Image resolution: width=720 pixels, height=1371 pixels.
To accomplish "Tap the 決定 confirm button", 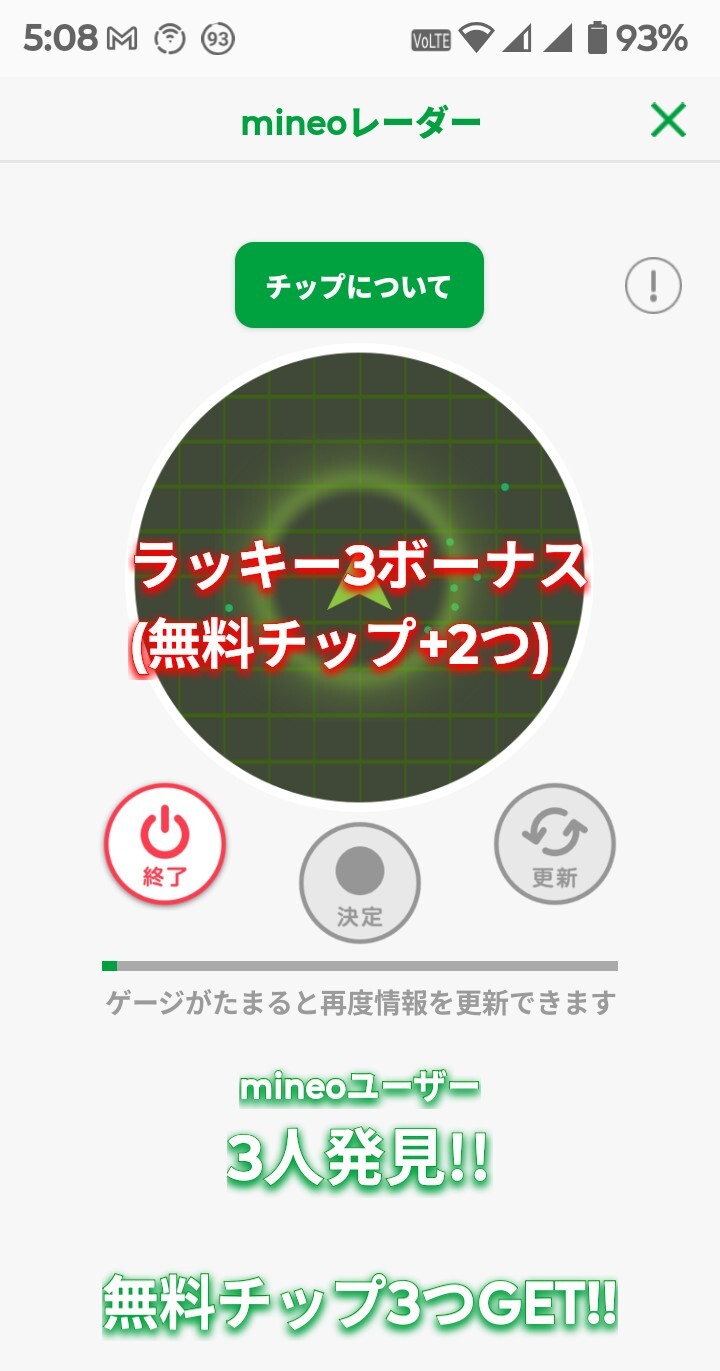I will click(x=360, y=883).
